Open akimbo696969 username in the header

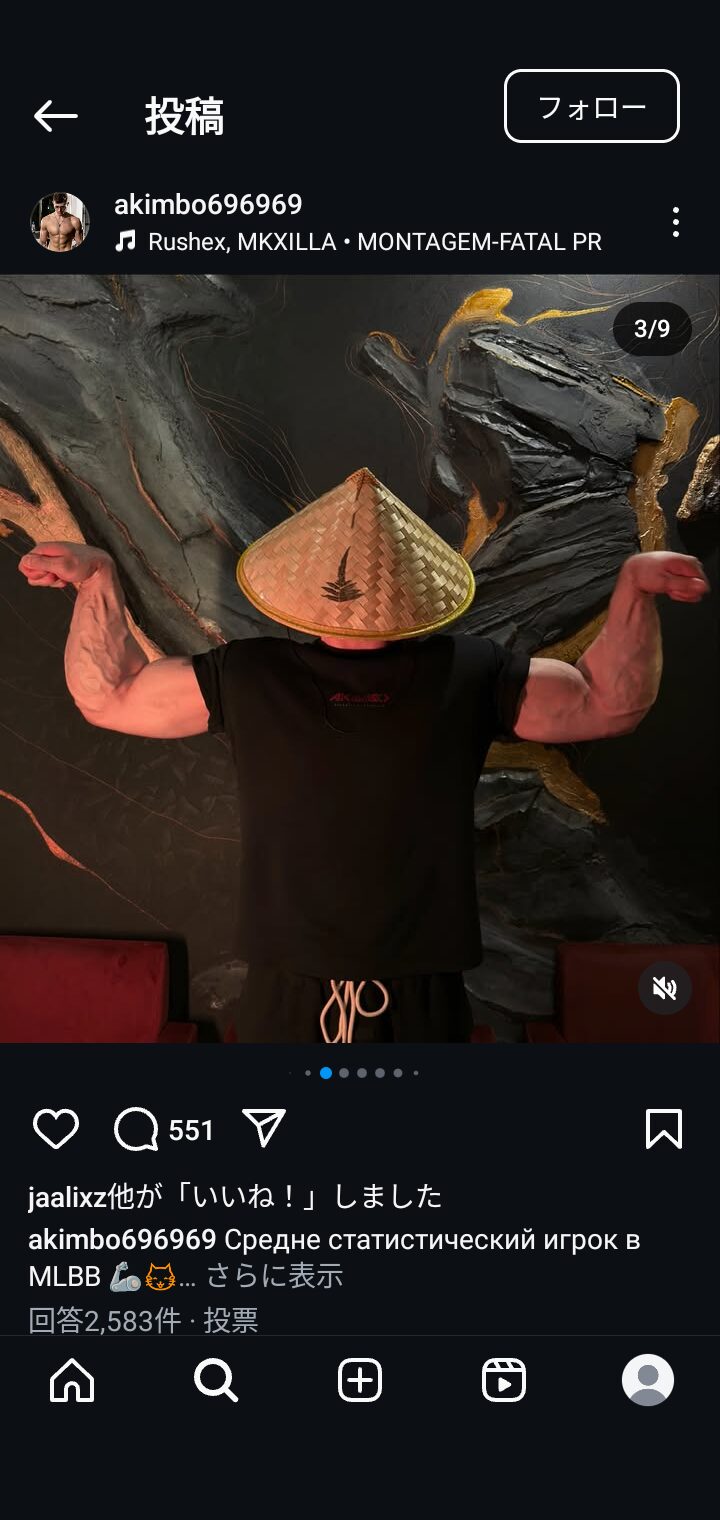[x=208, y=205]
